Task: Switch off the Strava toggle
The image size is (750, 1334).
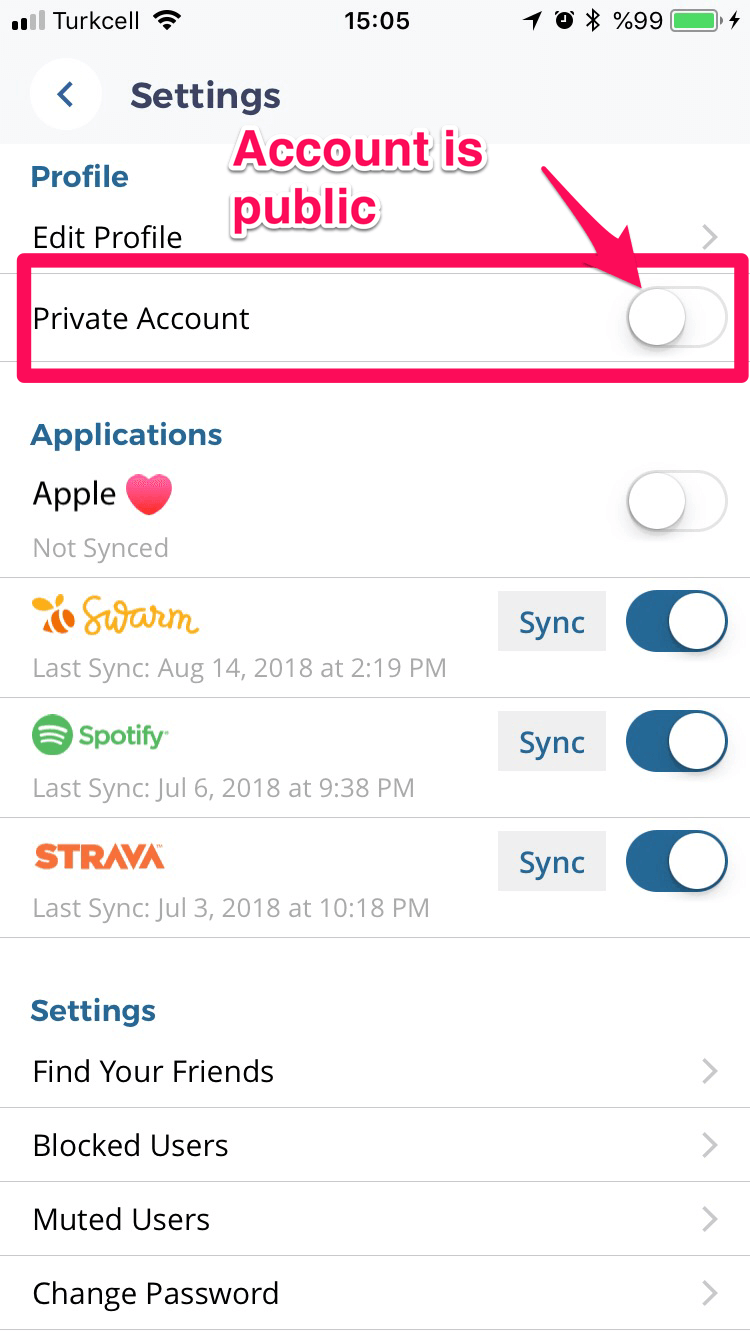Action: click(676, 862)
